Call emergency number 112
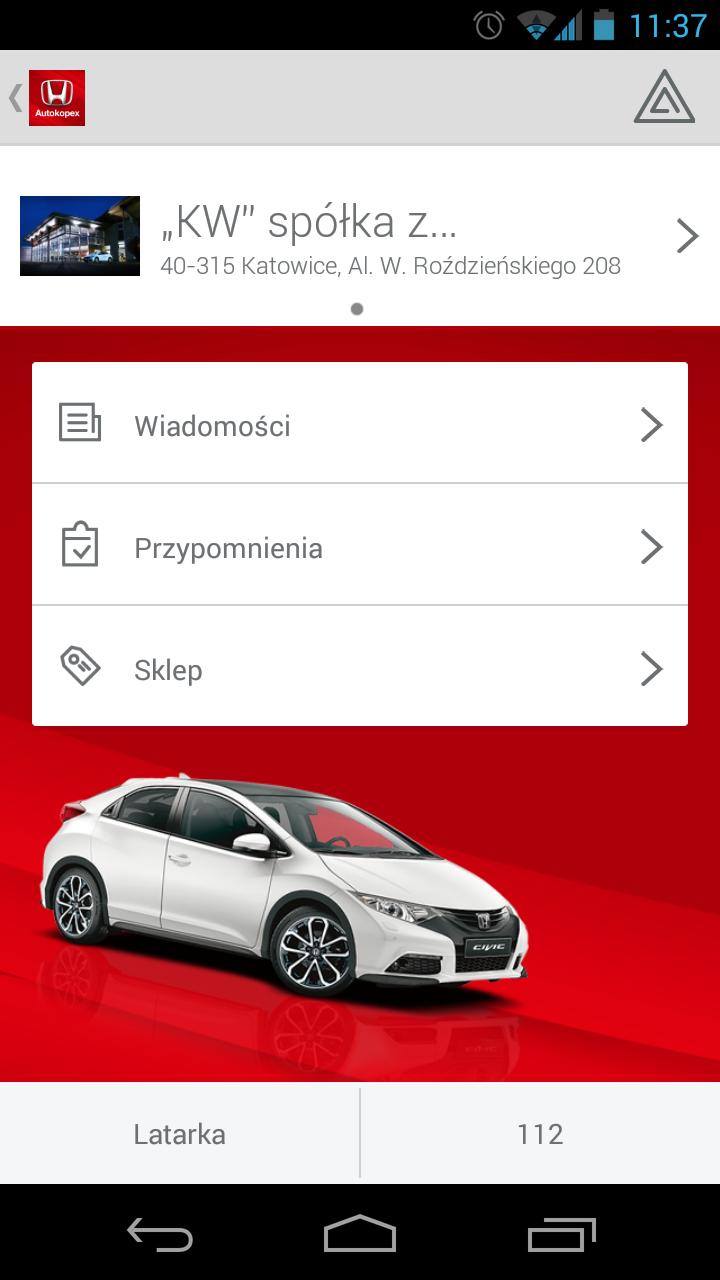720x1280 pixels. tap(540, 1134)
